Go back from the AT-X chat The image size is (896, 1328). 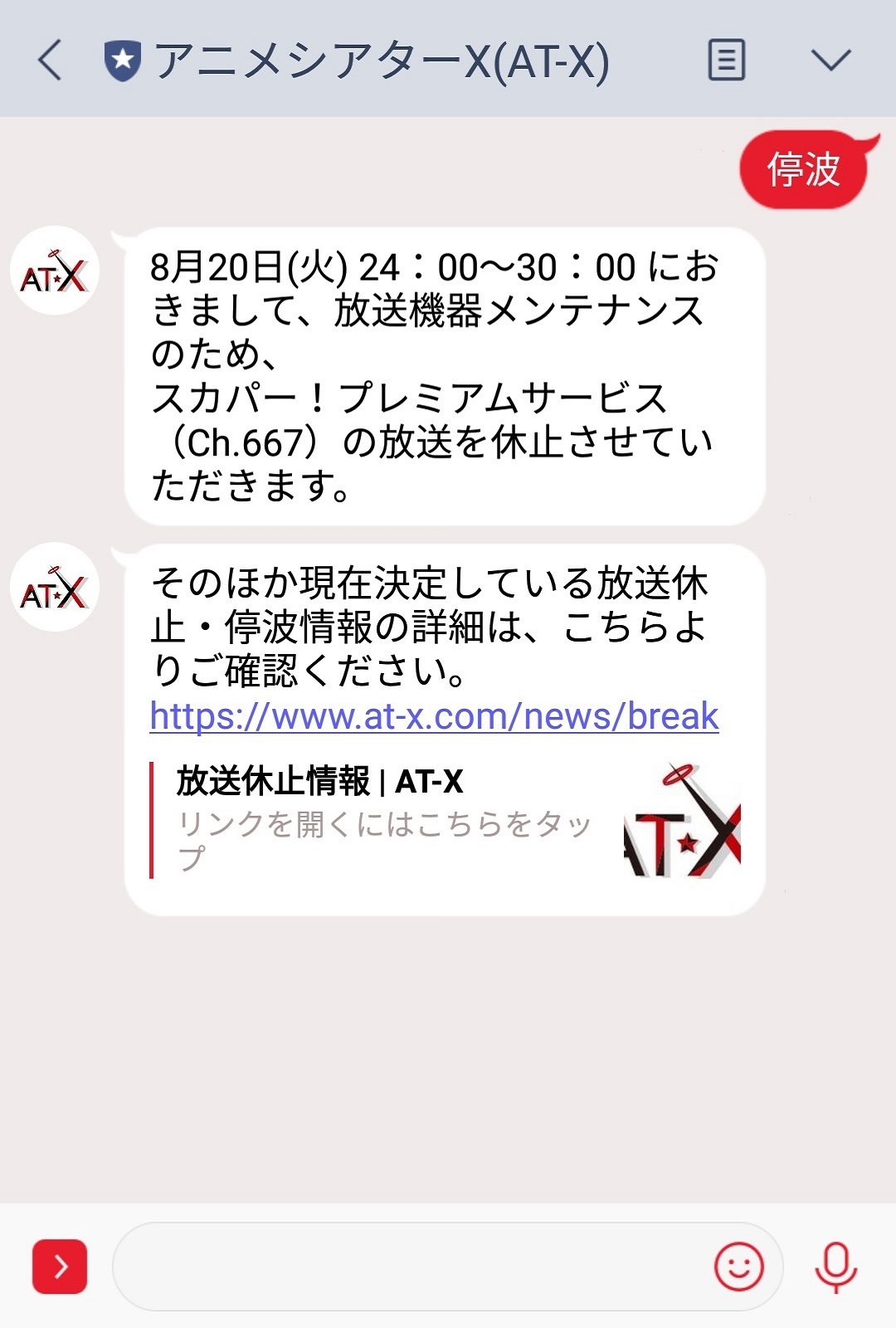coord(50,61)
